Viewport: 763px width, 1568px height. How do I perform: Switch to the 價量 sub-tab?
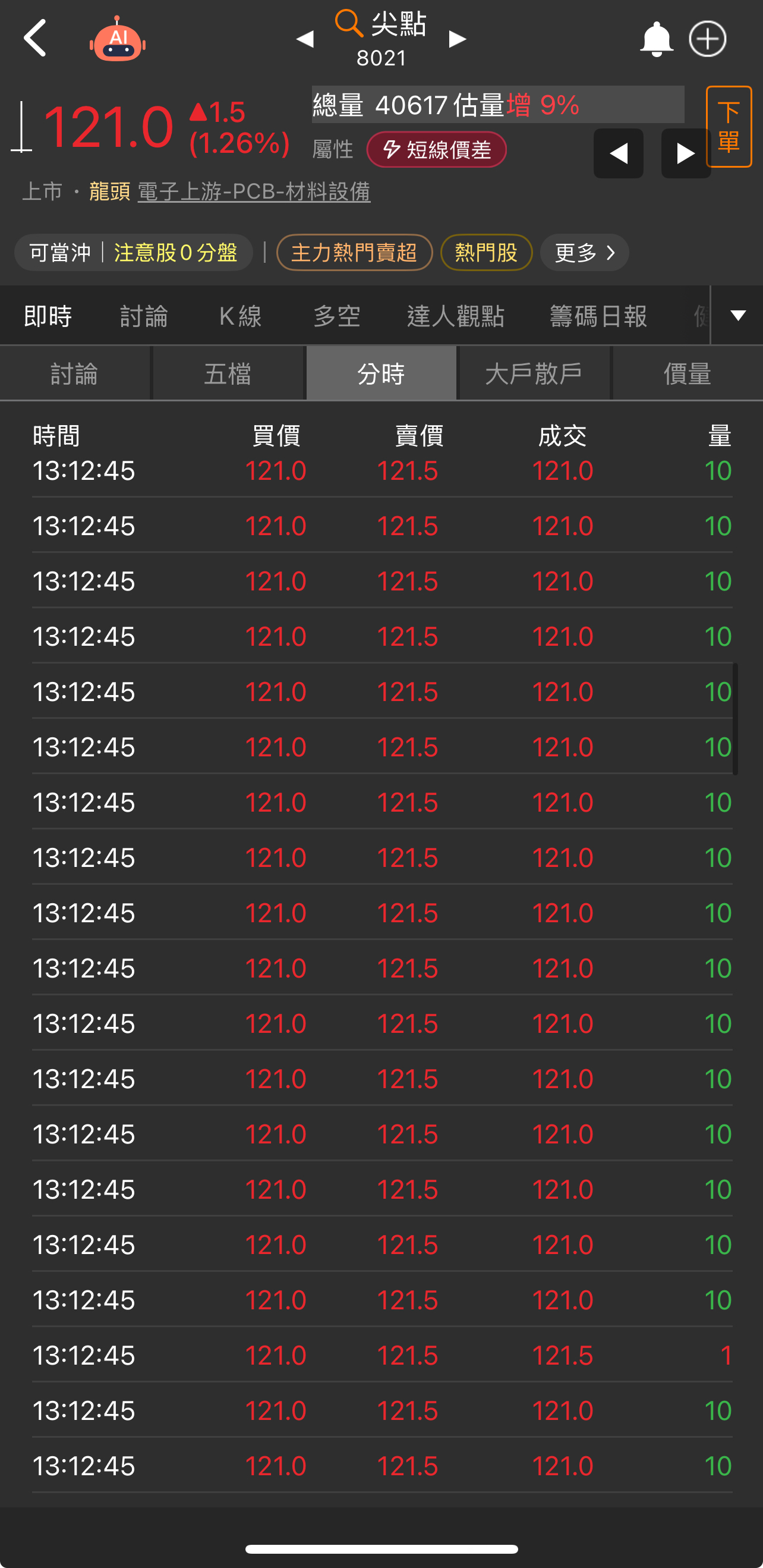pos(687,373)
